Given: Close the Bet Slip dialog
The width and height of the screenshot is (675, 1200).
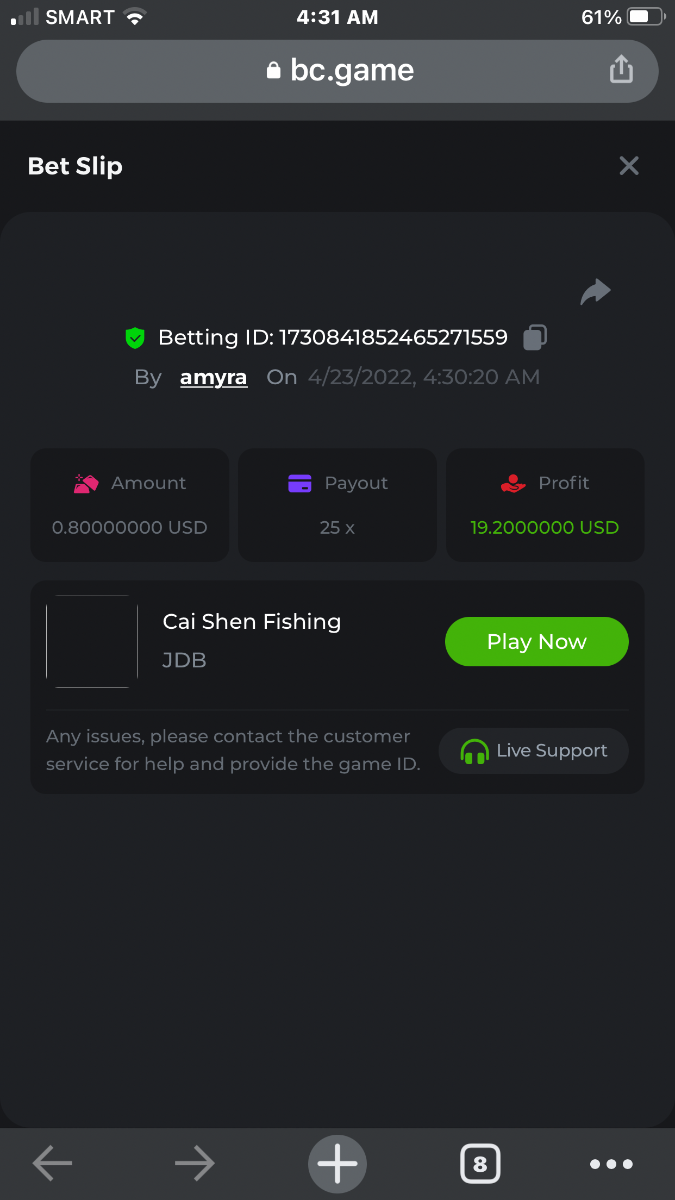Looking at the screenshot, I should [x=628, y=166].
